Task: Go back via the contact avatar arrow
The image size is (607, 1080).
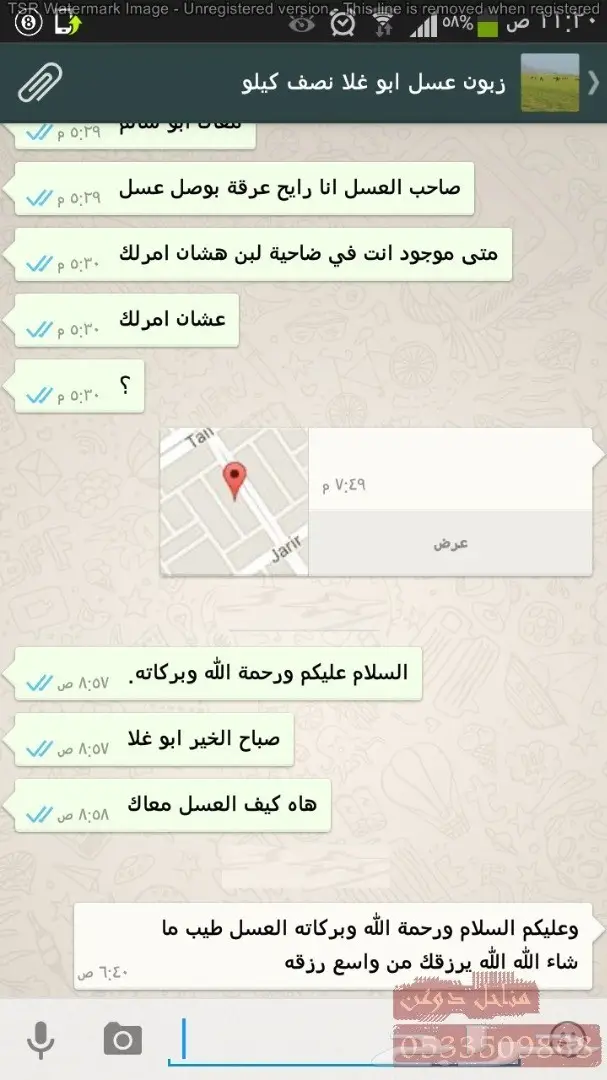Action: click(593, 82)
